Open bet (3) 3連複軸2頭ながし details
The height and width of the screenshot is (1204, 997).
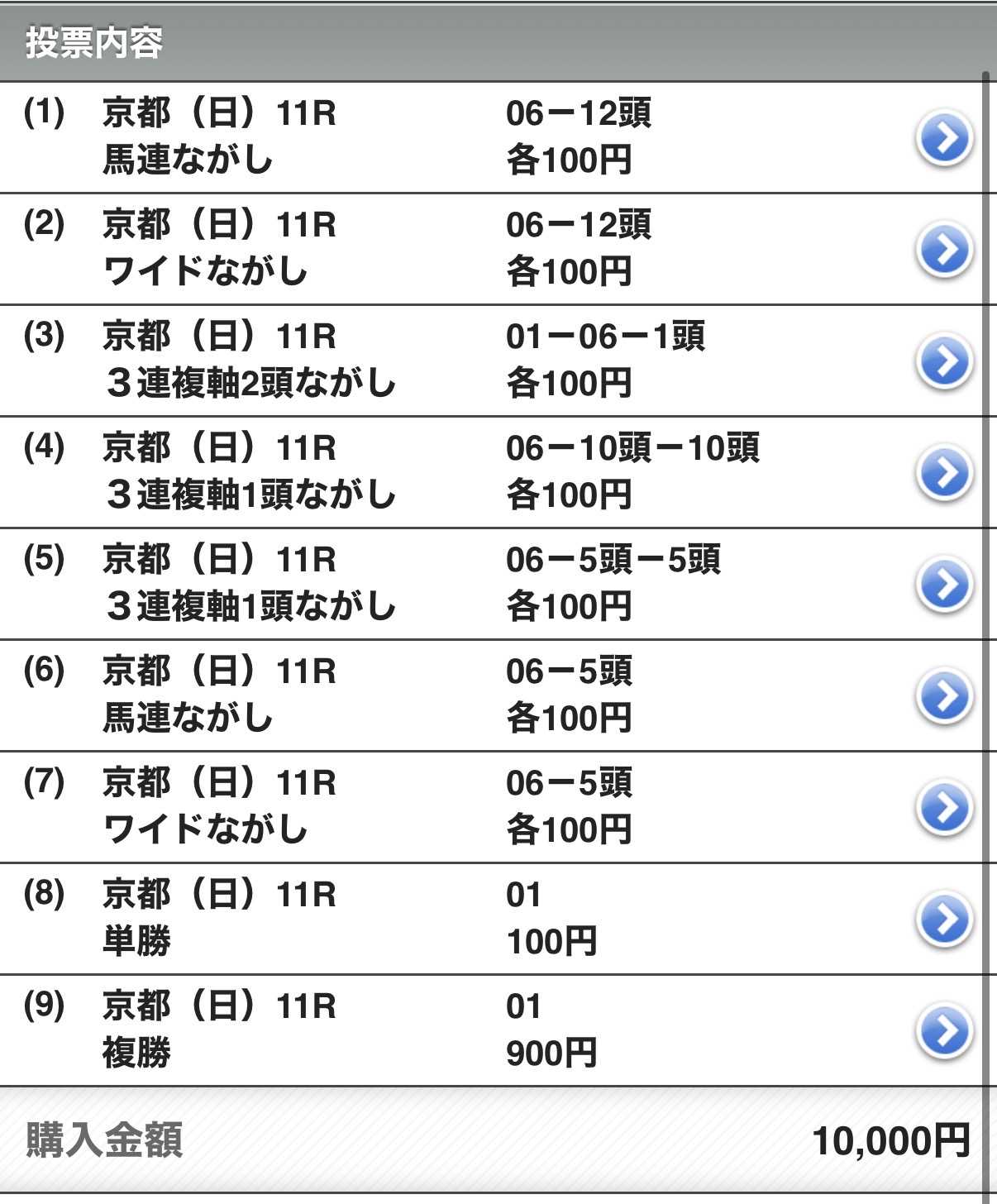pos(943,361)
